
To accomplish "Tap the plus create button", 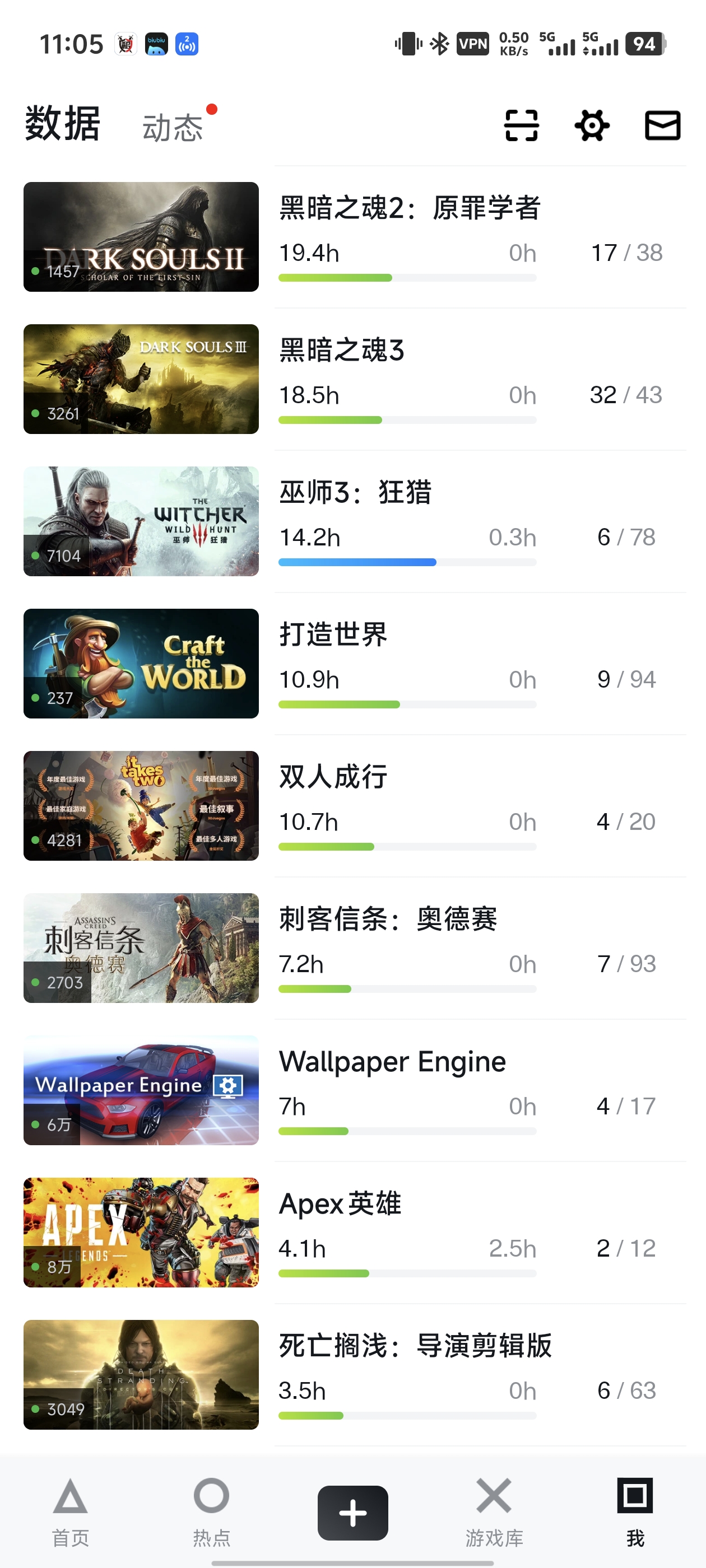I will (352, 1513).
